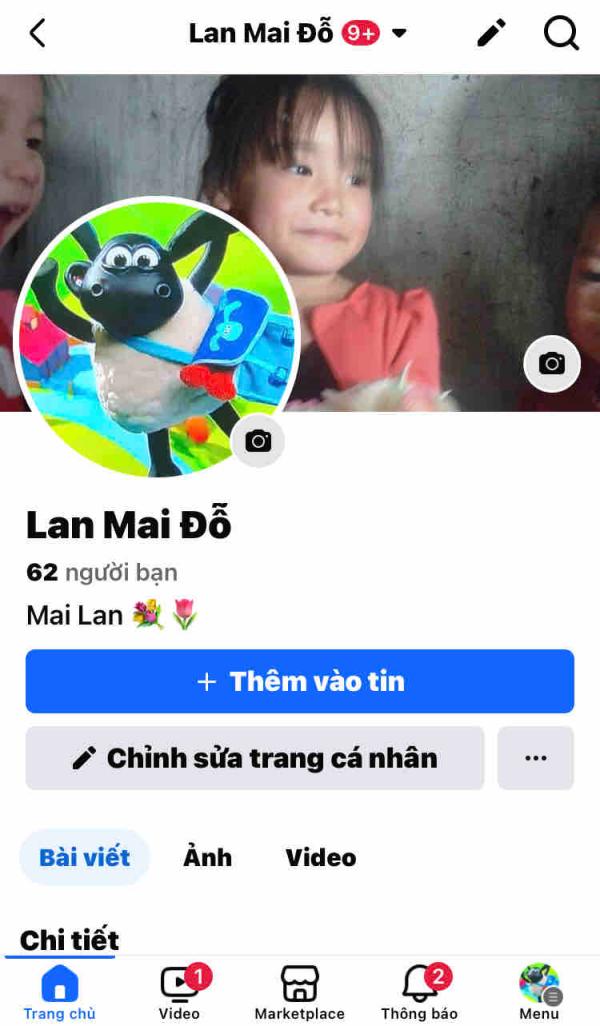This screenshot has width=600, height=1026.
Task: Tap the Thêm vào tin button
Action: pyautogui.click(x=300, y=681)
